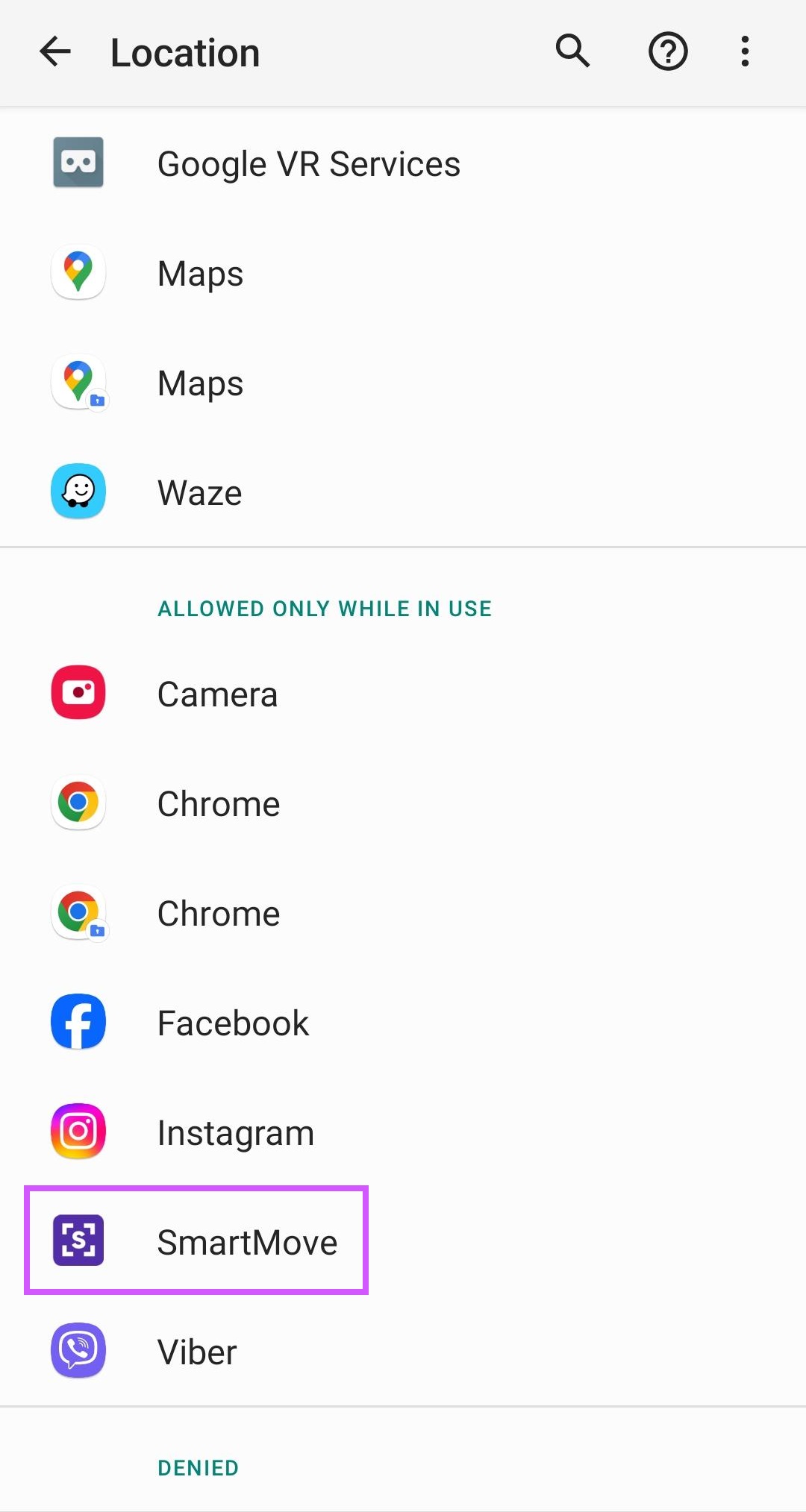Viewport: 806px width, 1512px height.
Task: Open Google VR Services location permission
Action: [x=308, y=164]
